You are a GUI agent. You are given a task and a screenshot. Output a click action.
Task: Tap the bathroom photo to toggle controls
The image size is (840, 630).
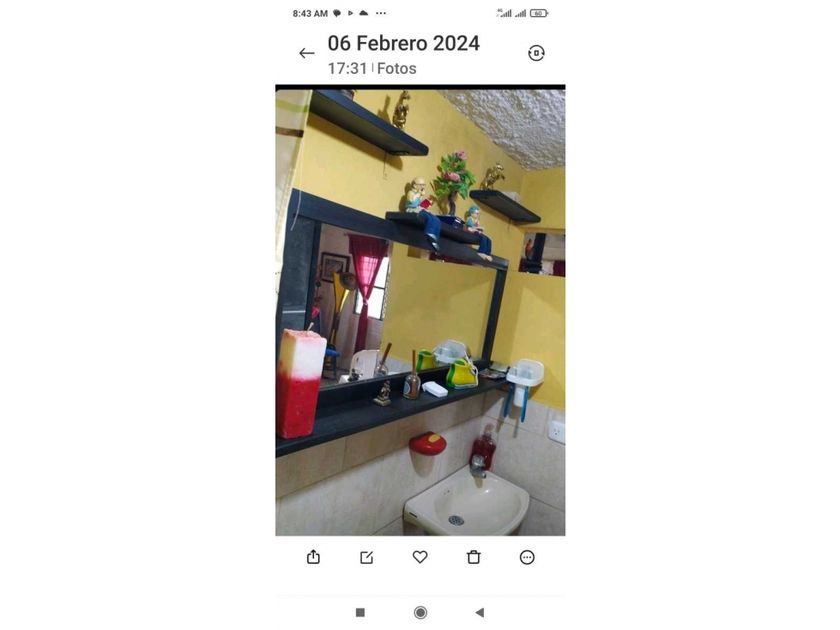click(420, 310)
